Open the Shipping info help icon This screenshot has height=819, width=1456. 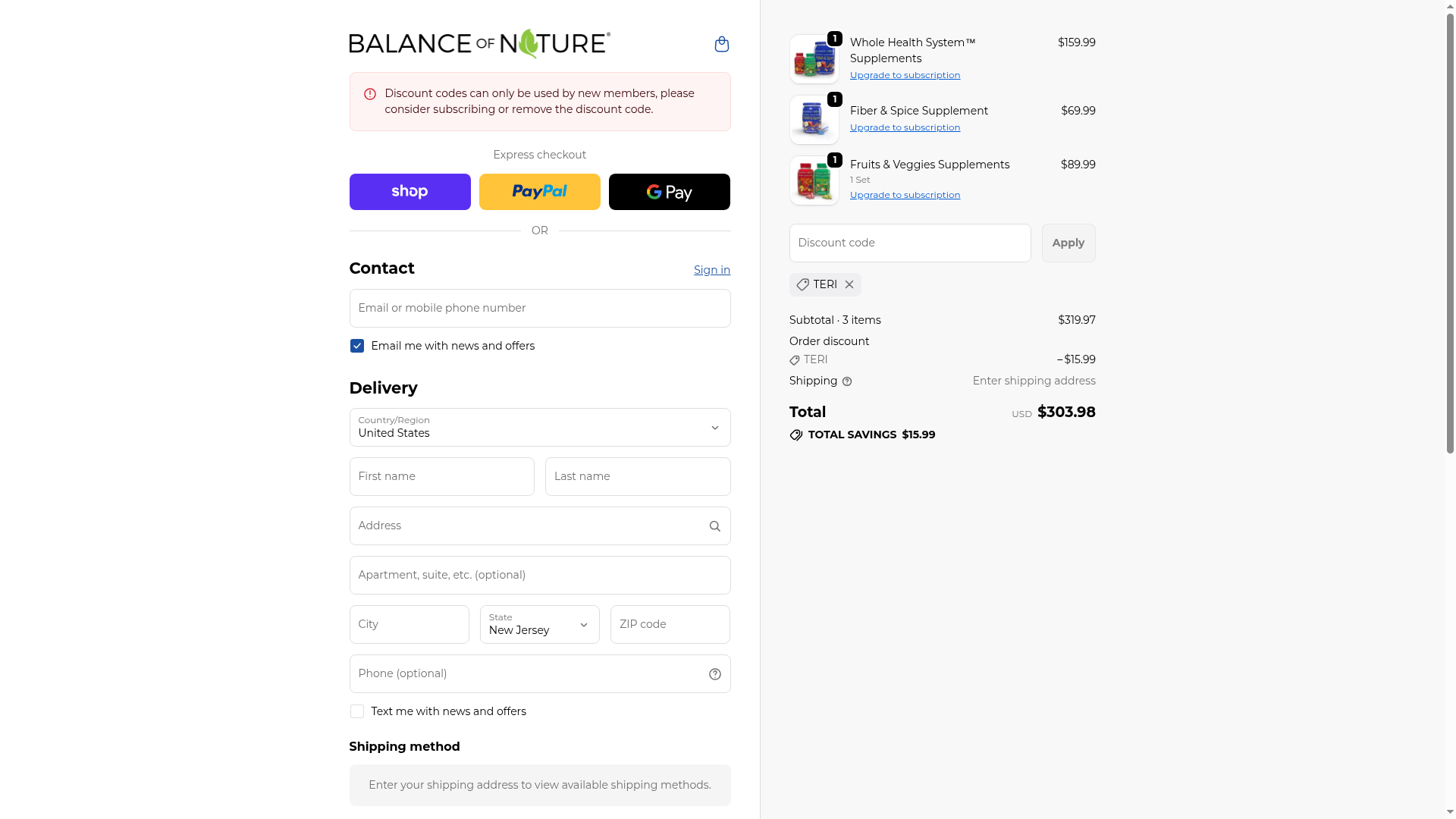pyautogui.click(x=847, y=381)
